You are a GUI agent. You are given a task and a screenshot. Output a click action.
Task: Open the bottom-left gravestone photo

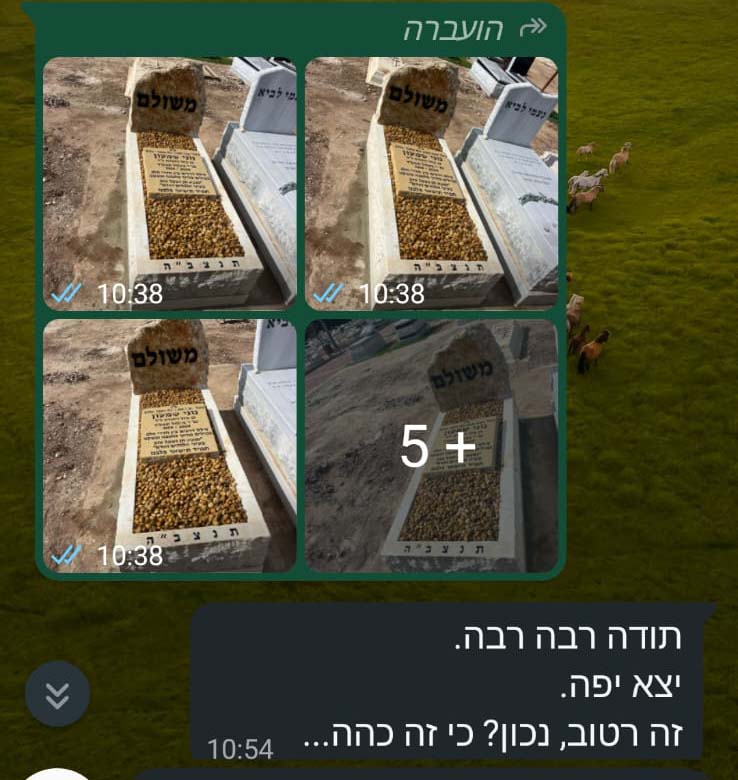click(x=170, y=445)
